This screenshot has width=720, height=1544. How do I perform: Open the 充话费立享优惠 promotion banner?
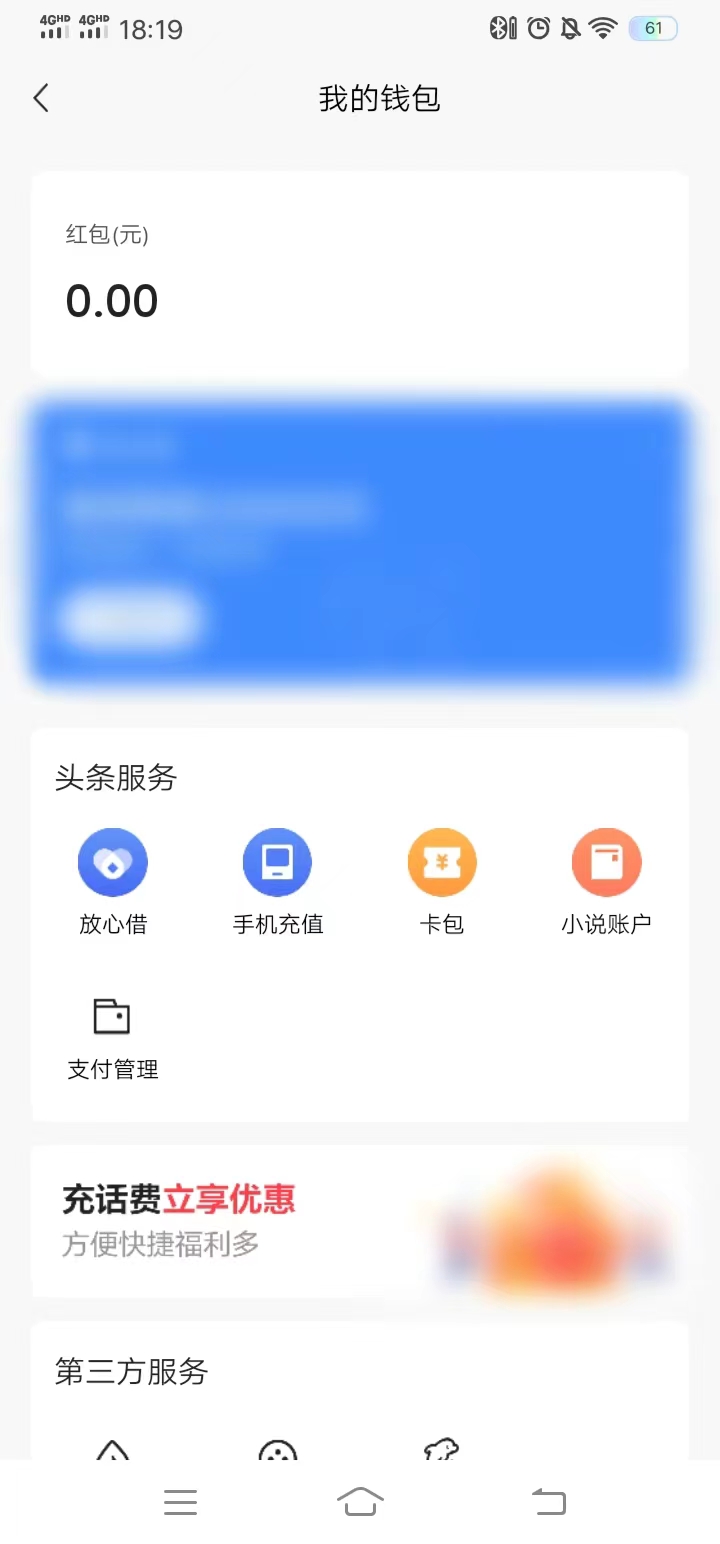pyautogui.click(x=360, y=1225)
